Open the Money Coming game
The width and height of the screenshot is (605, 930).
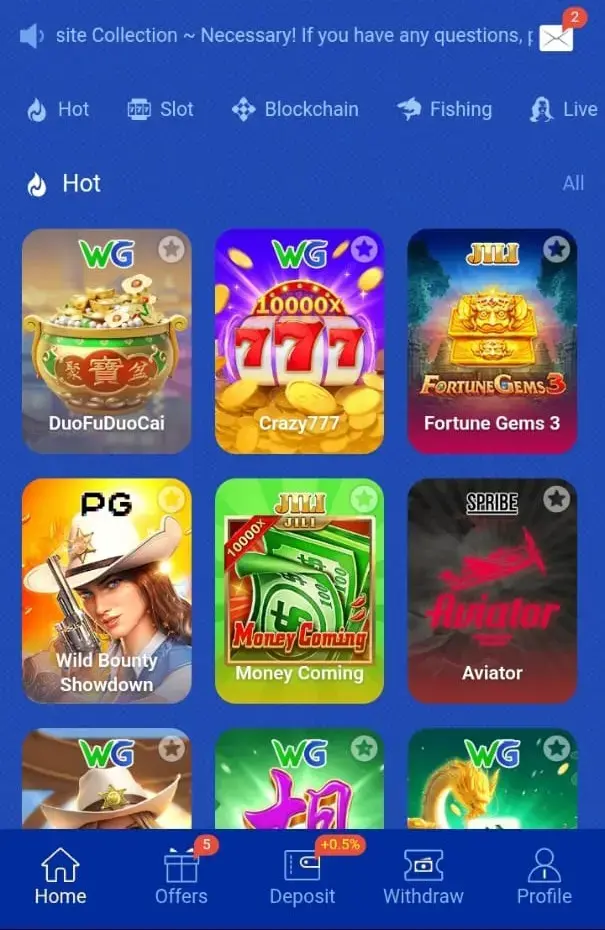pyautogui.click(x=299, y=590)
